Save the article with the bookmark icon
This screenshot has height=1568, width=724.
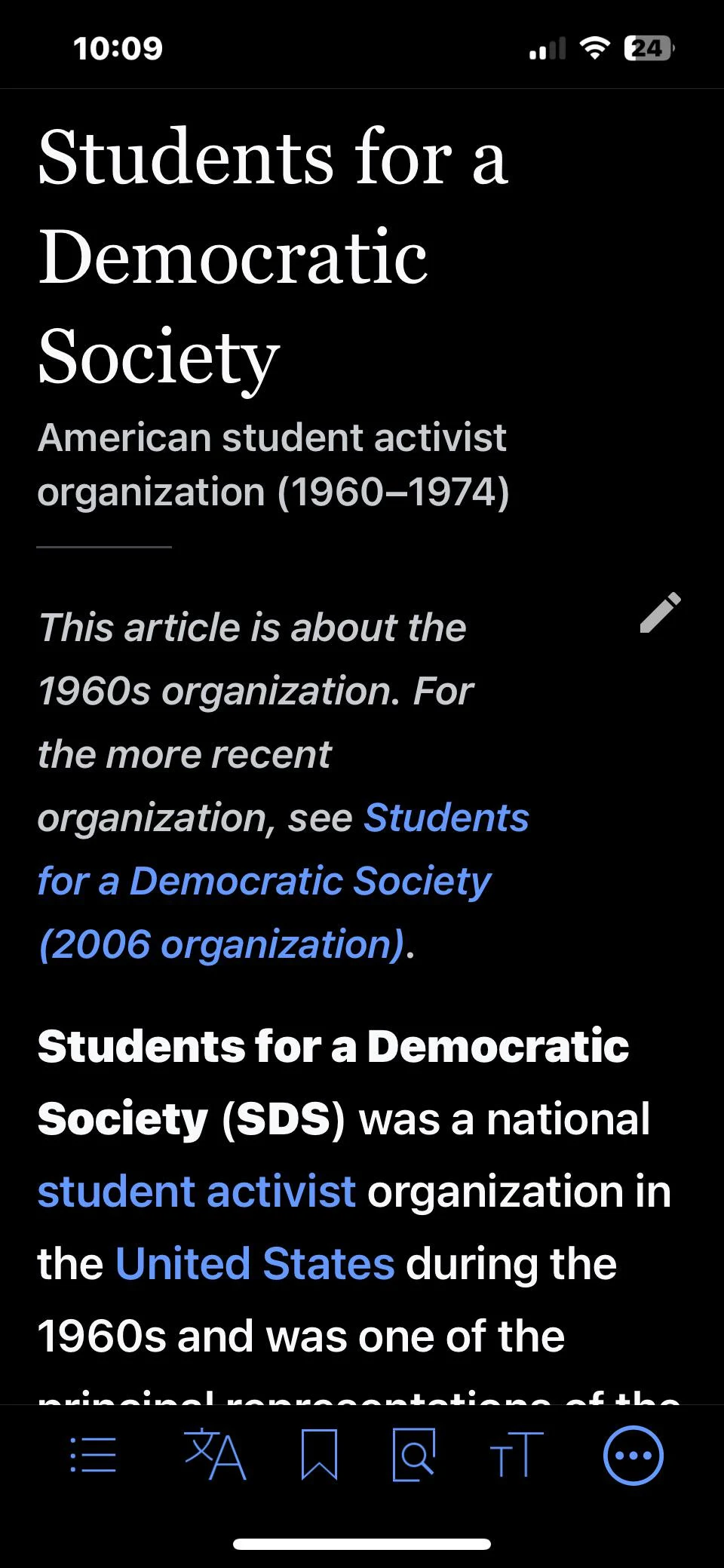(x=320, y=1455)
